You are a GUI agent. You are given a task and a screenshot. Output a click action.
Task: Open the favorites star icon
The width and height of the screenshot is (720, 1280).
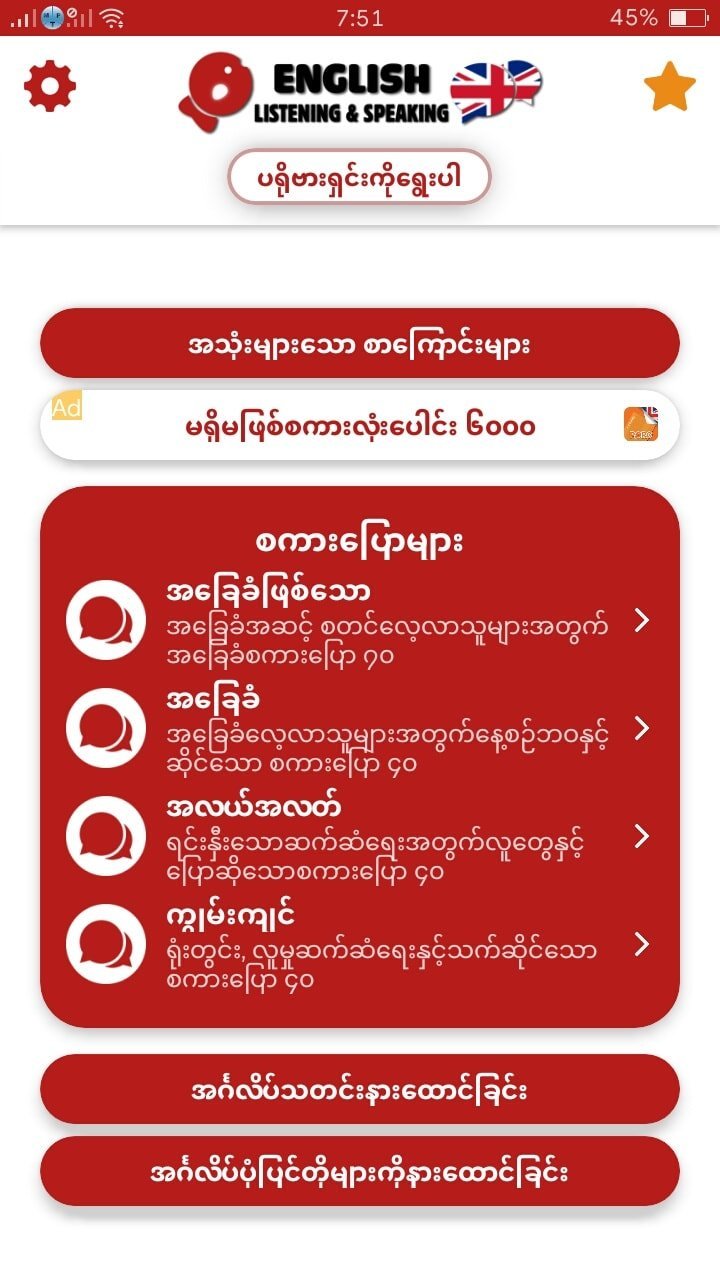coord(669,86)
